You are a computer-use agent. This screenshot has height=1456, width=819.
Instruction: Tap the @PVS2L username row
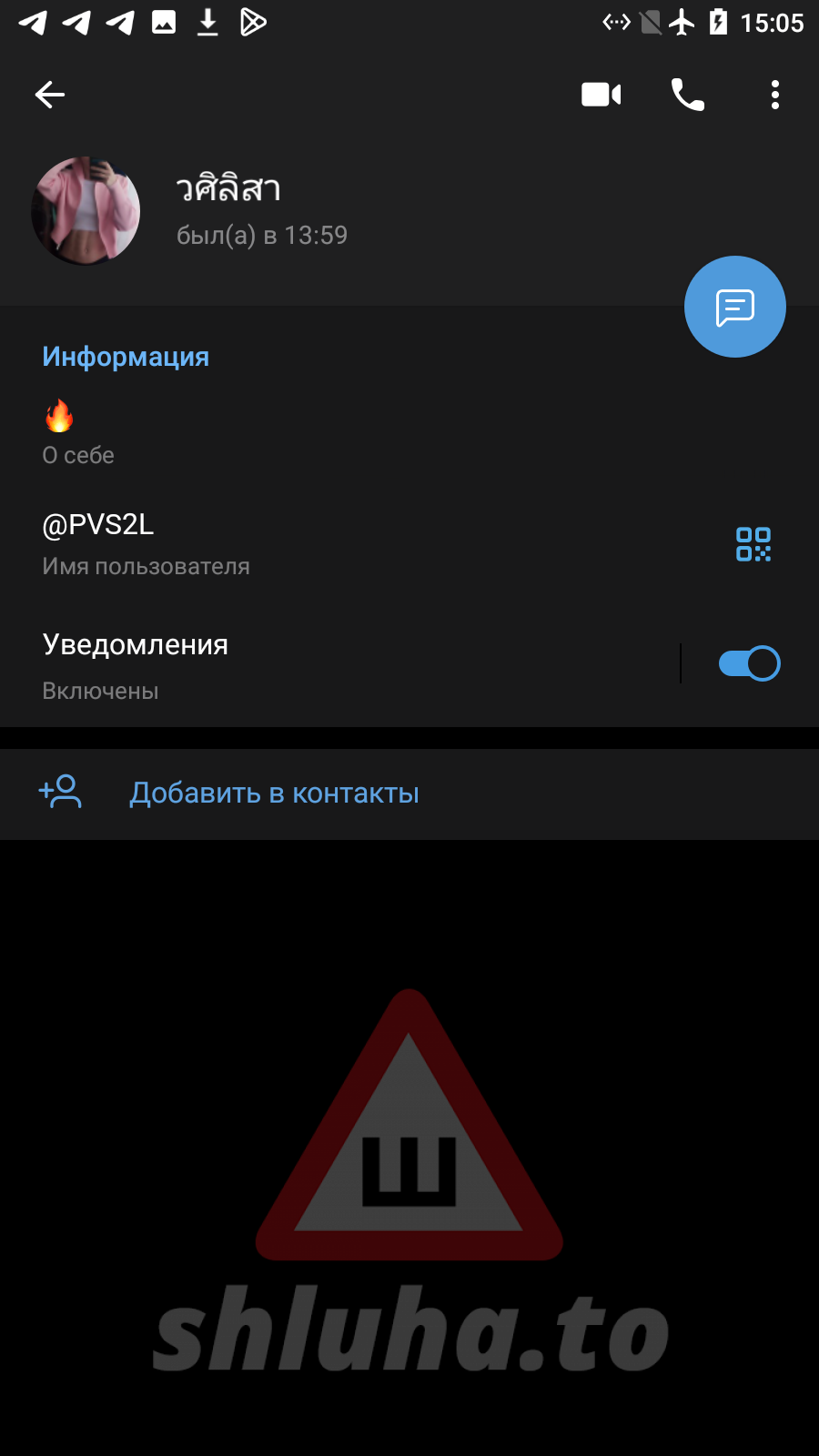tap(273, 543)
